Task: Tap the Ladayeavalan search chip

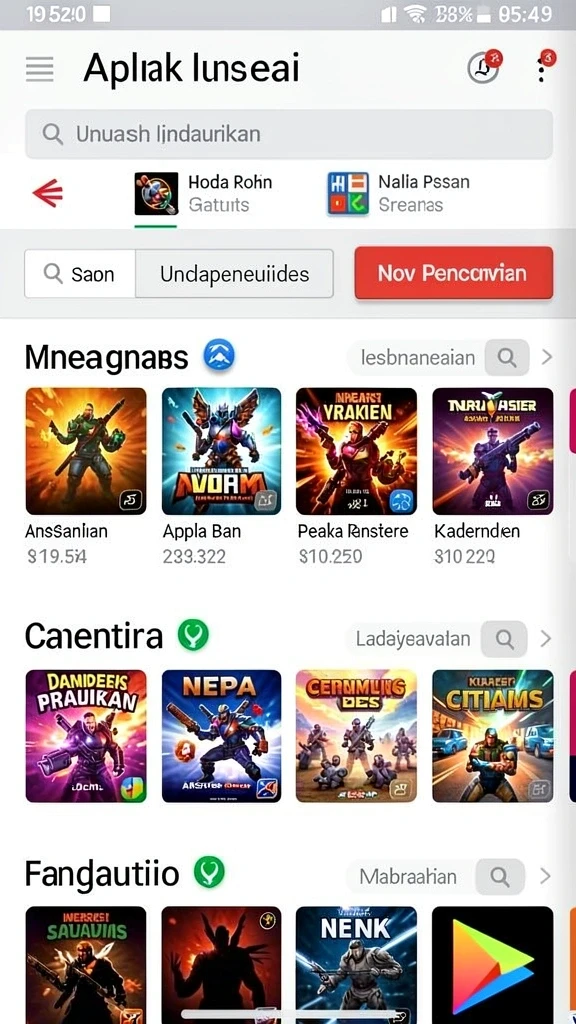Action: 438,639
